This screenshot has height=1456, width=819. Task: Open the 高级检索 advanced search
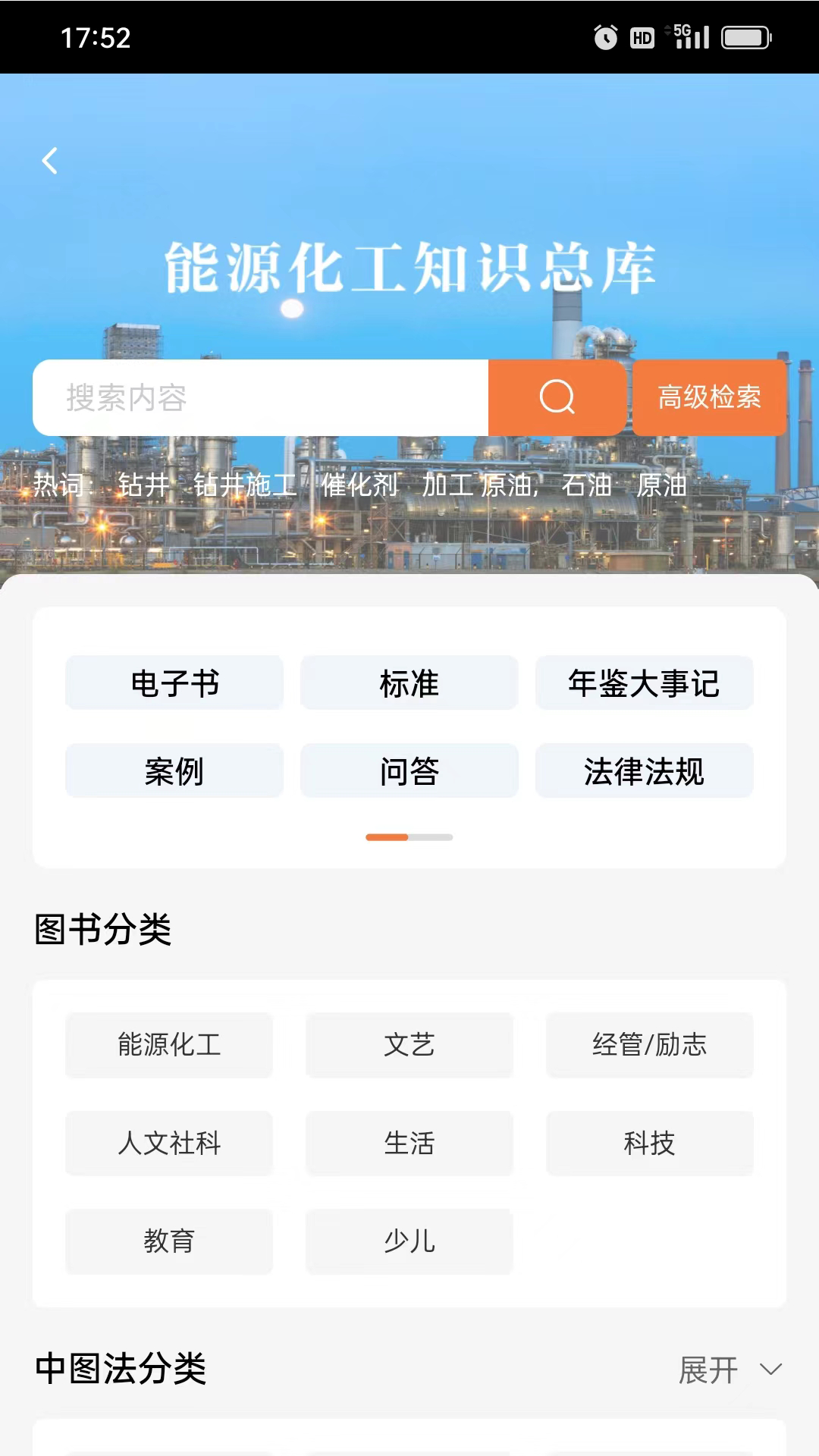pyautogui.click(x=710, y=397)
